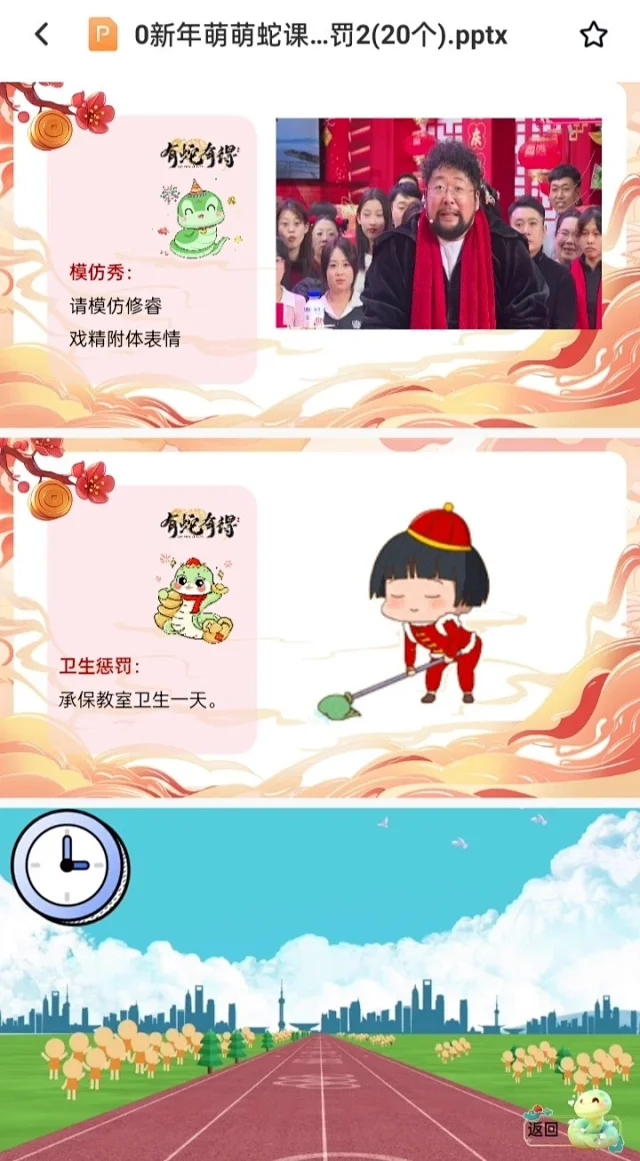
Task: Star this pptx file as favorite
Action: coord(593,35)
